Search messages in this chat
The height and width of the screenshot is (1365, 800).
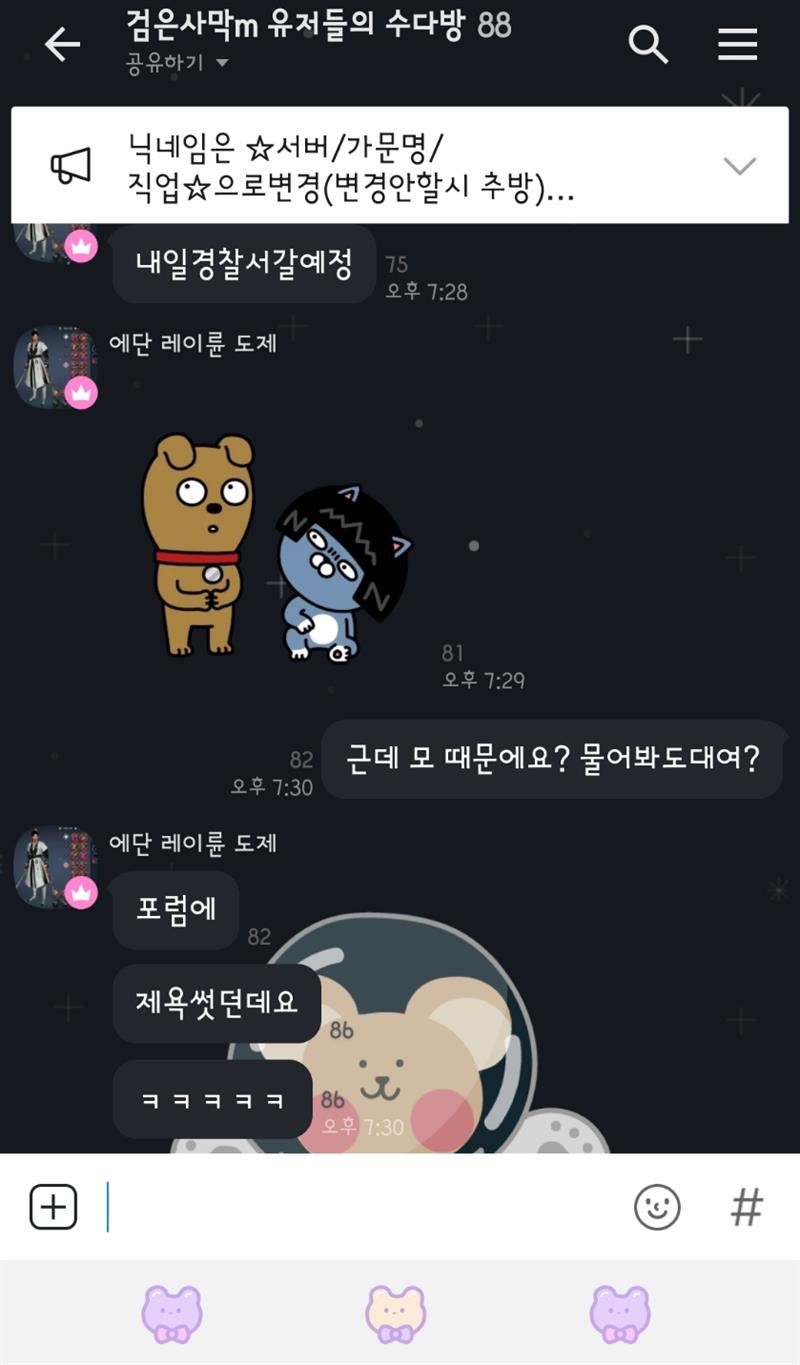pyautogui.click(x=648, y=44)
